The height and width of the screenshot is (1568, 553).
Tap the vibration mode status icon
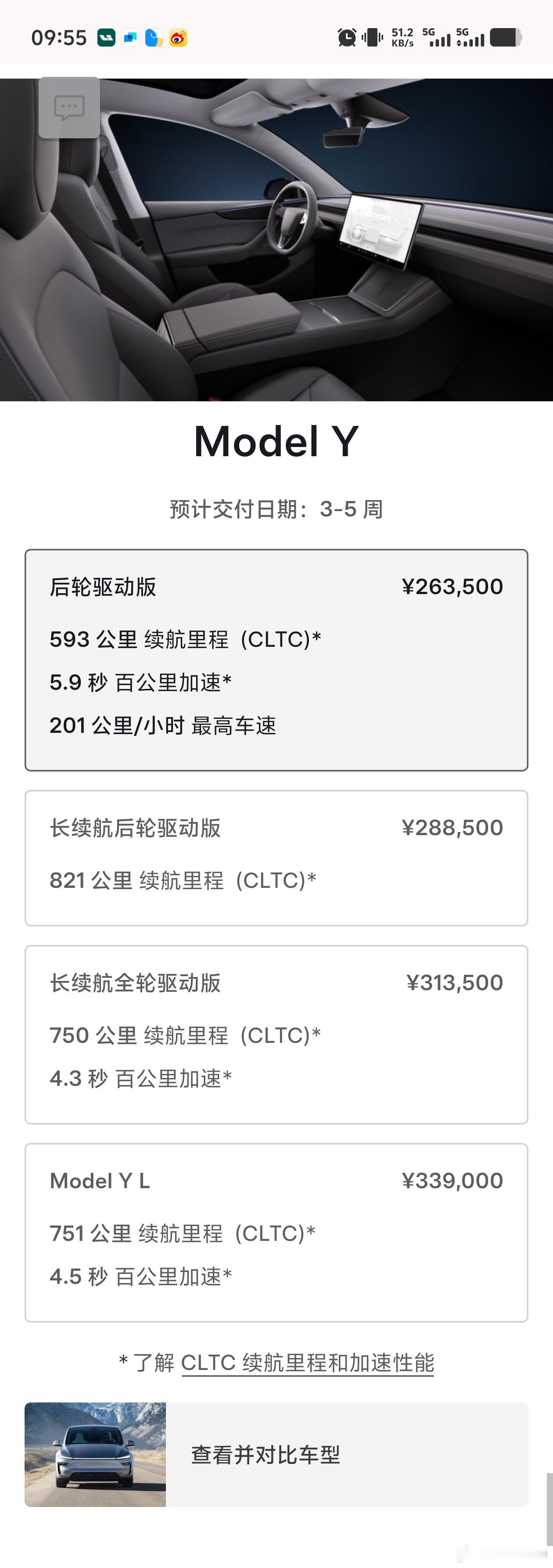point(372,38)
